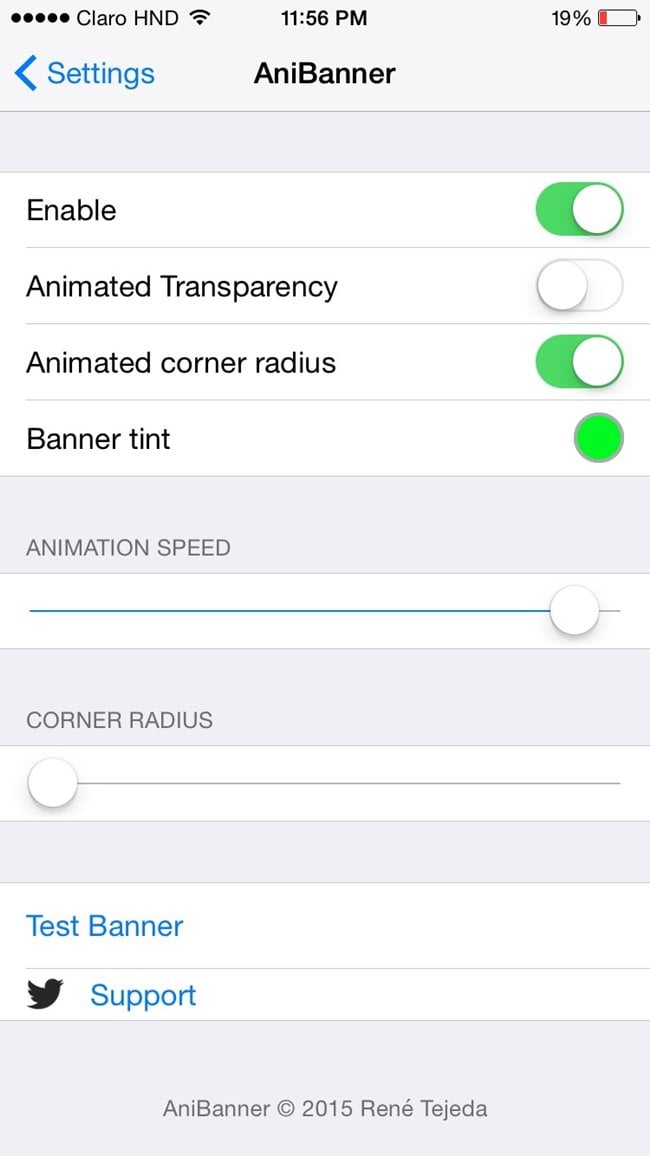Turn on Animated Transparency
650x1156 pixels.
pyautogui.click(x=579, y=287)
